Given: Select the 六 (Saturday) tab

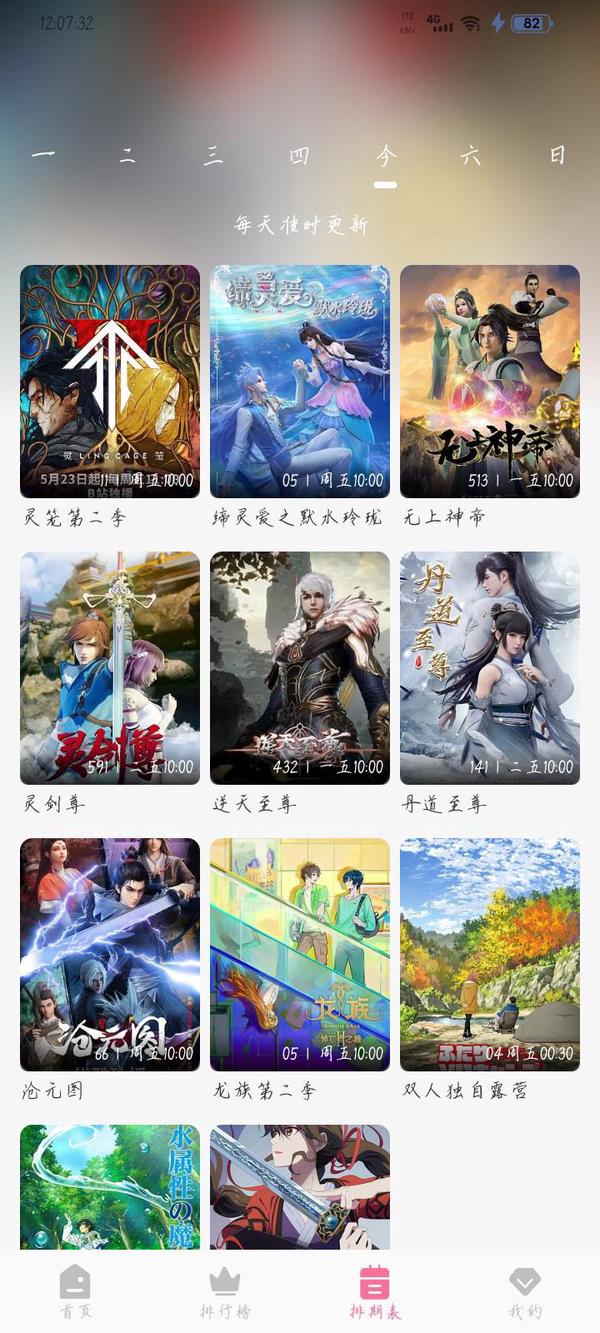Looking at the screenshot, I should click(x=471, y=155).
